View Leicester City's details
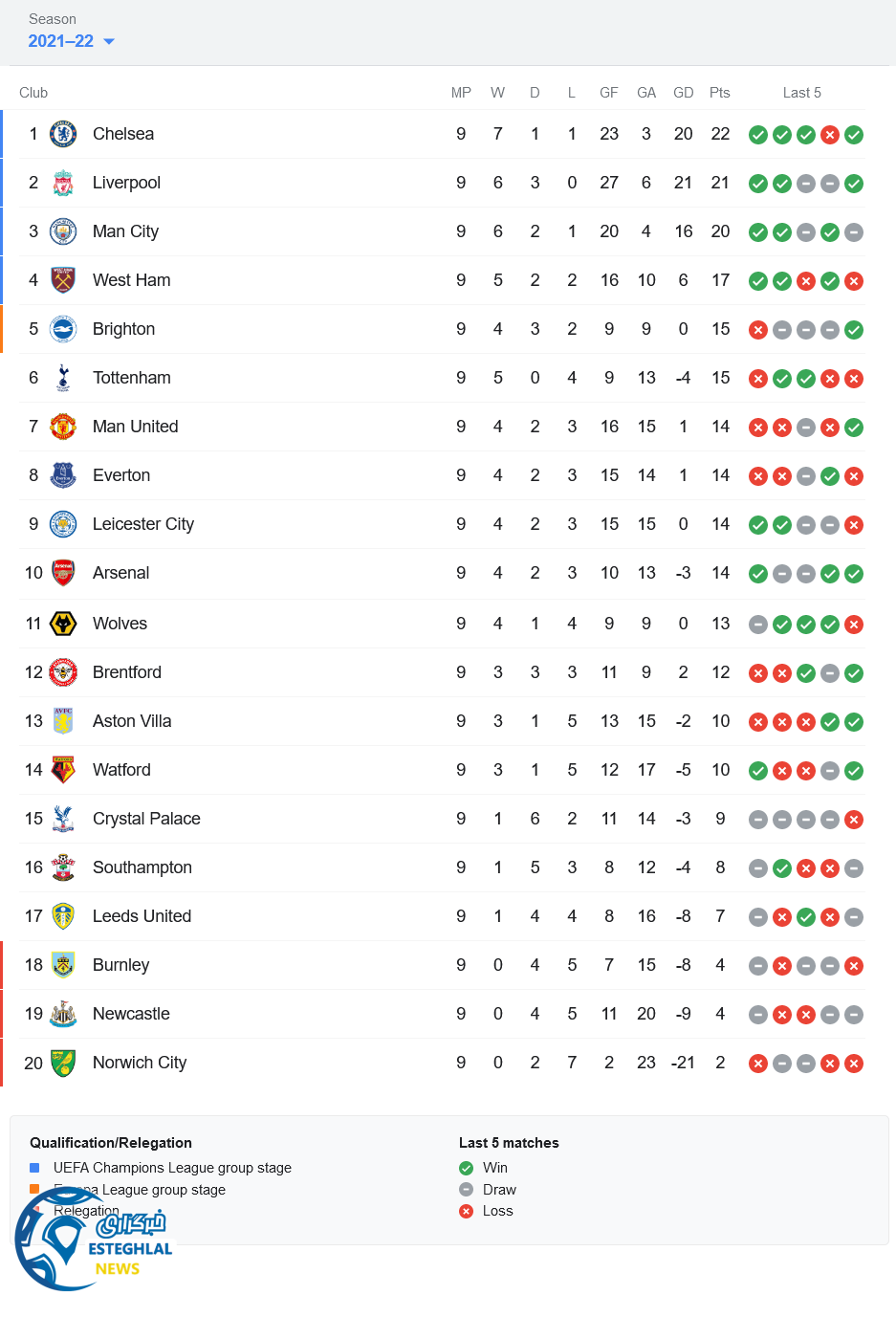This screenshot has height=1317, width=896. 142,524
